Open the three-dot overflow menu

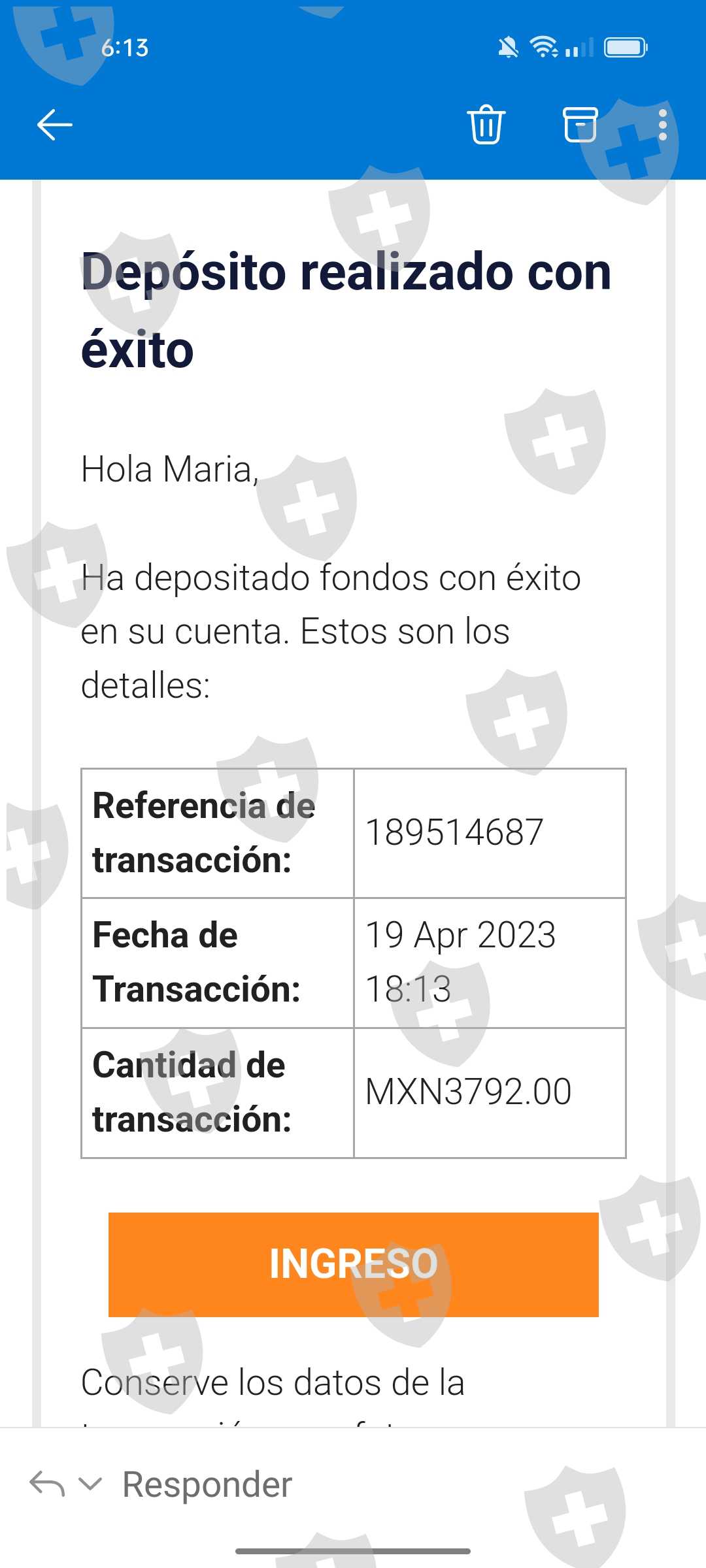pos(663,125)
